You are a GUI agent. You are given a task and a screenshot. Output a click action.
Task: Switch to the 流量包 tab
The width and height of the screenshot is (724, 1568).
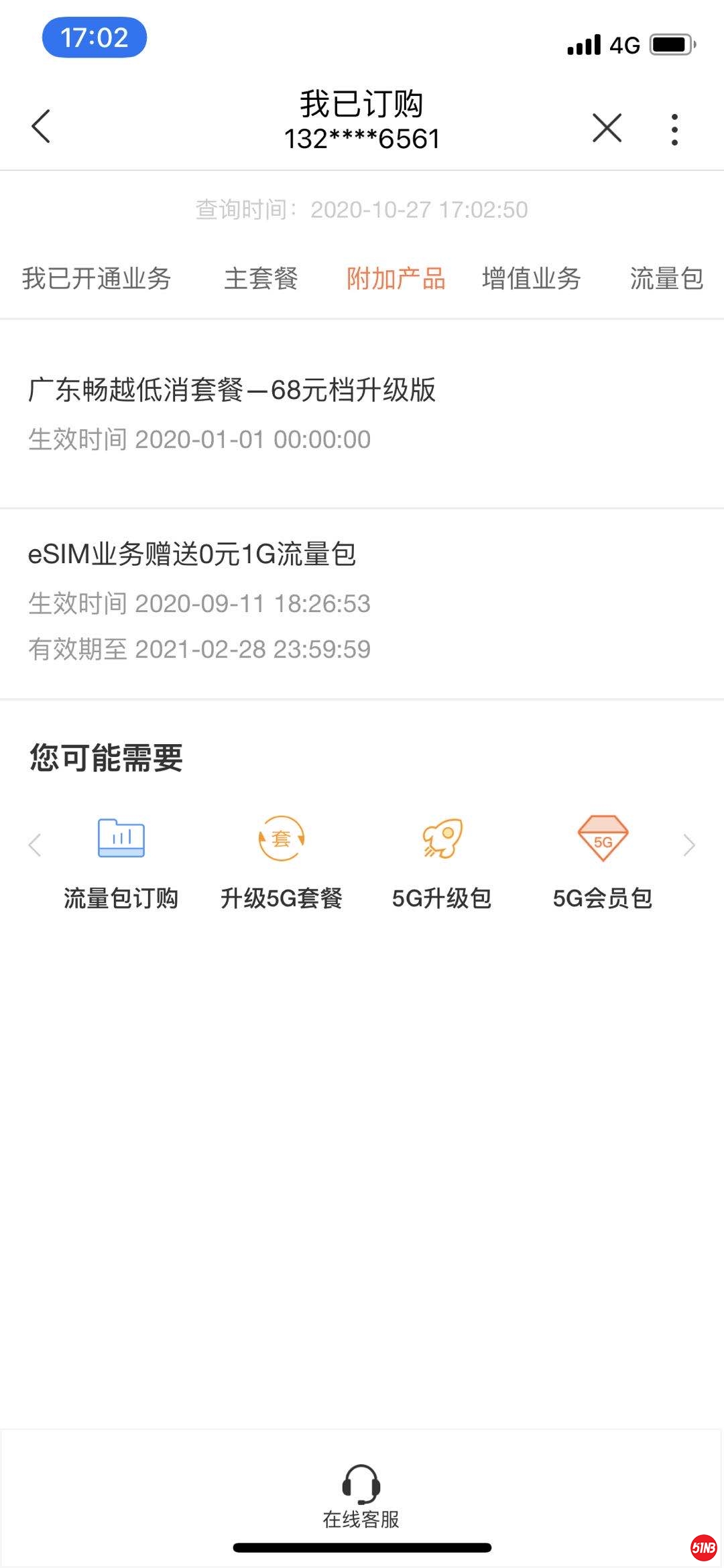(x=666, y=278)
